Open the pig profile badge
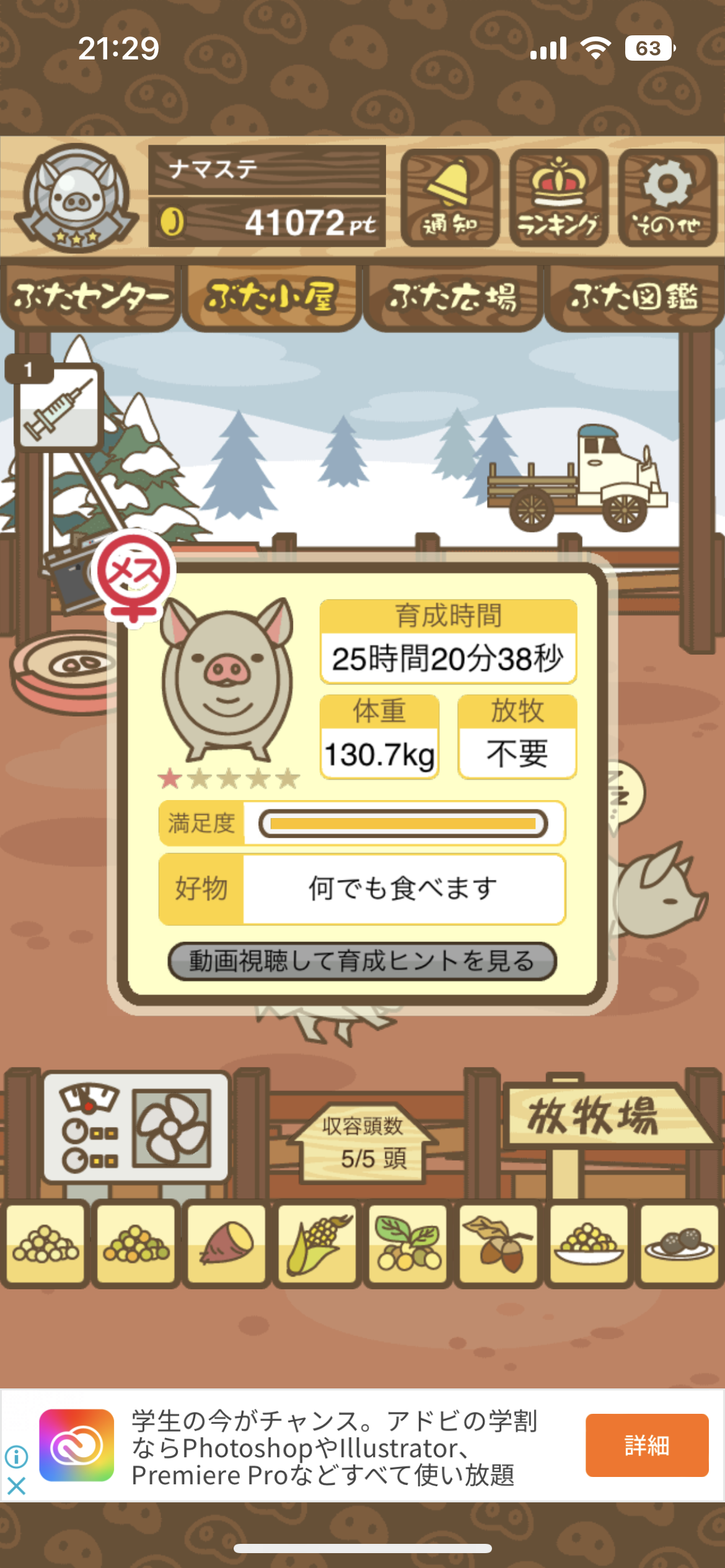 tap(76, 198)
